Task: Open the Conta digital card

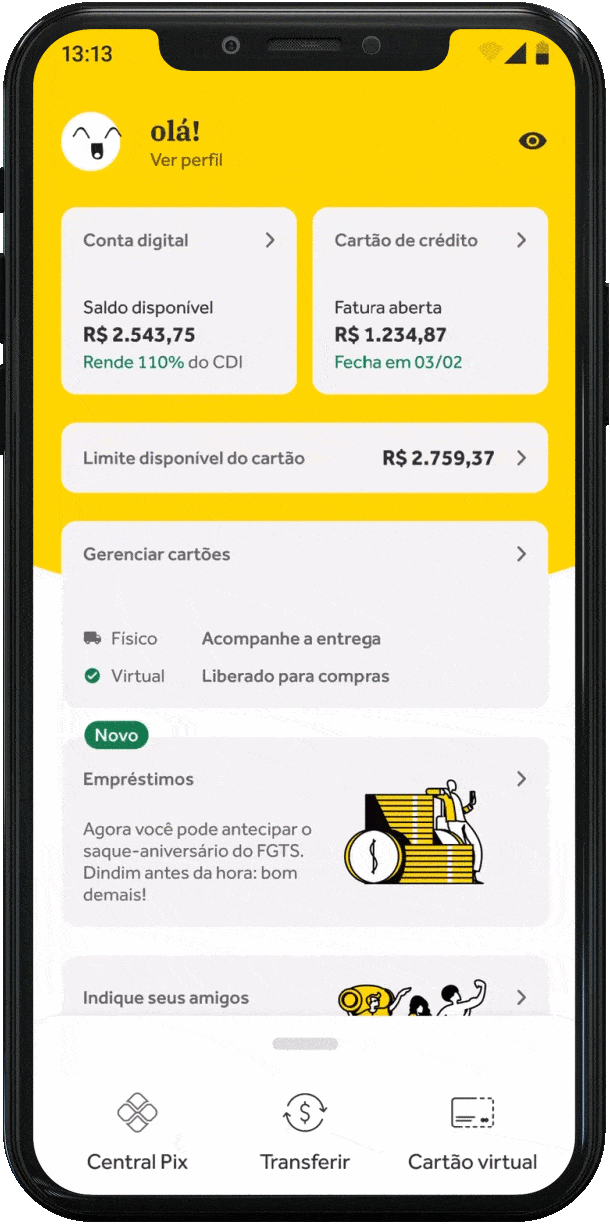Action: pyautogui.click(x=179, y=300)
